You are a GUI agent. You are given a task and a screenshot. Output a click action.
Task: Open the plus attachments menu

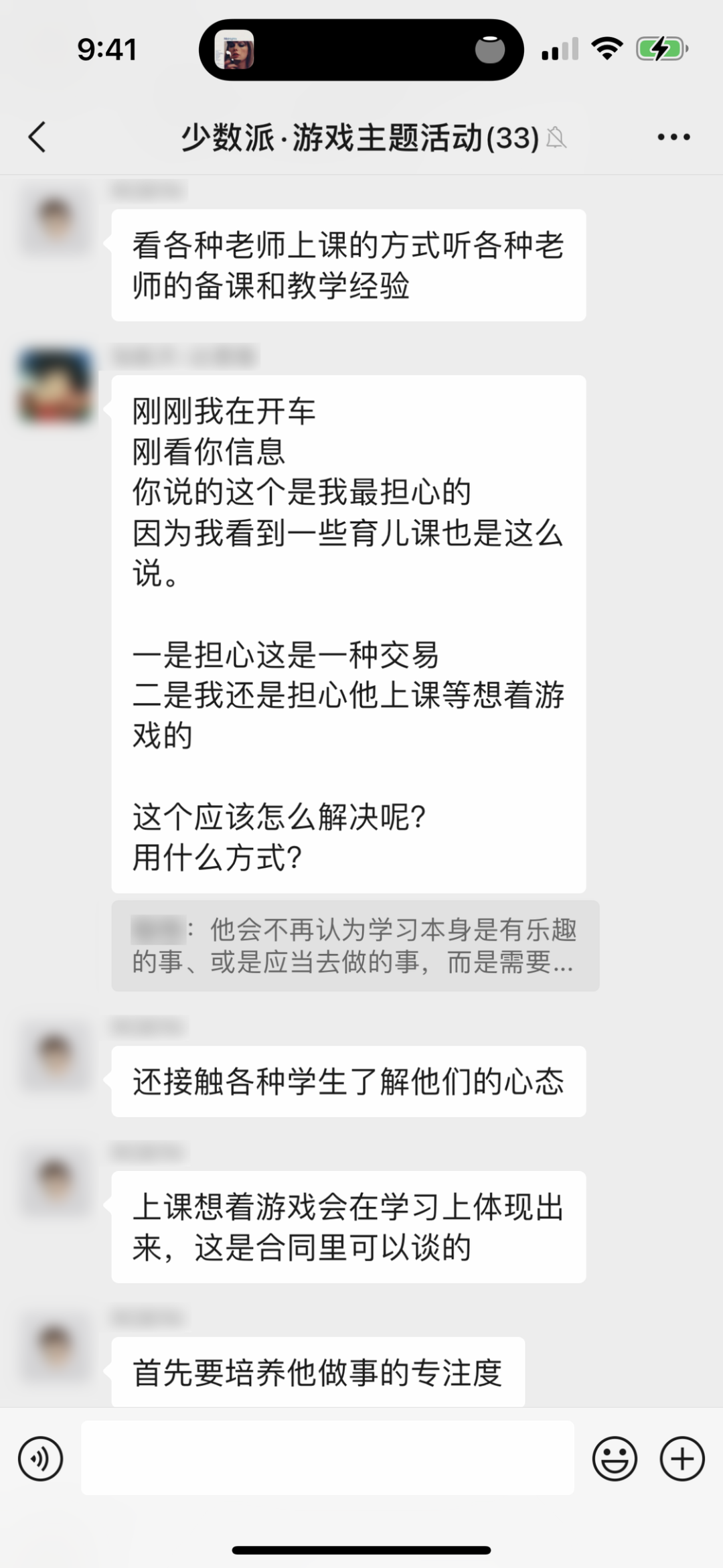pos(682,1458)
